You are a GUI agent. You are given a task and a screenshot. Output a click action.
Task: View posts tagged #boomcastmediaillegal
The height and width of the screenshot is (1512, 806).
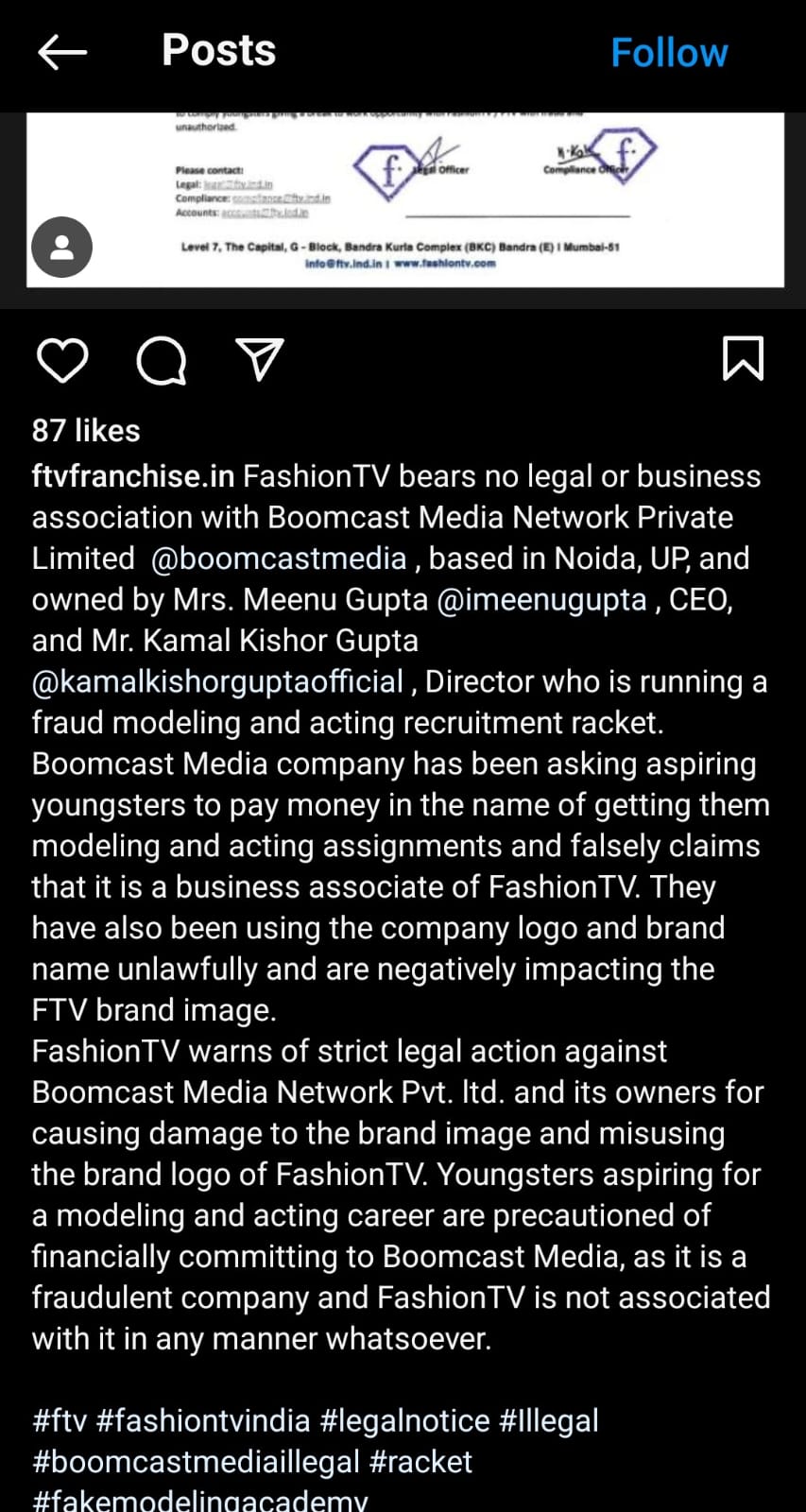click(x=196, y=1462)
